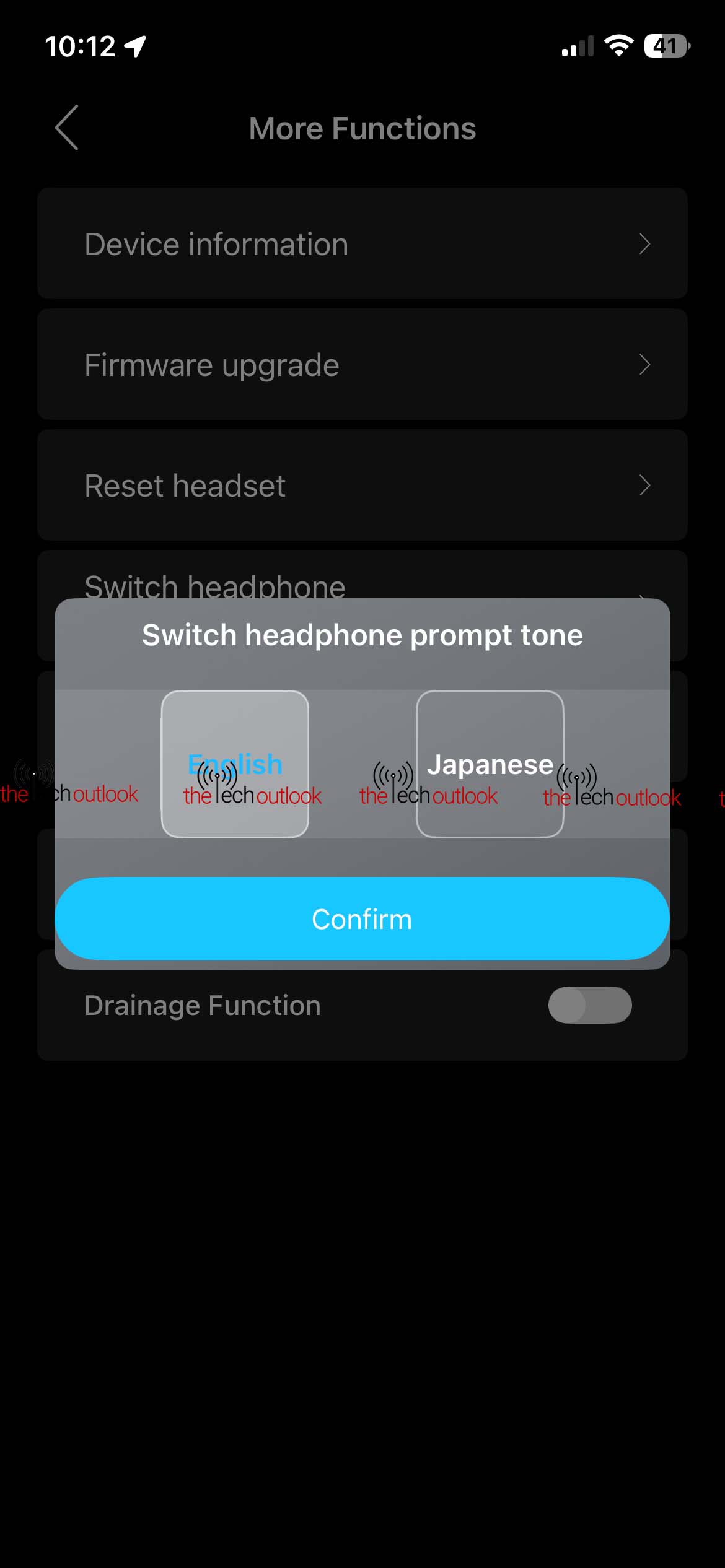Open Reset headset

[x=362, y=486]
